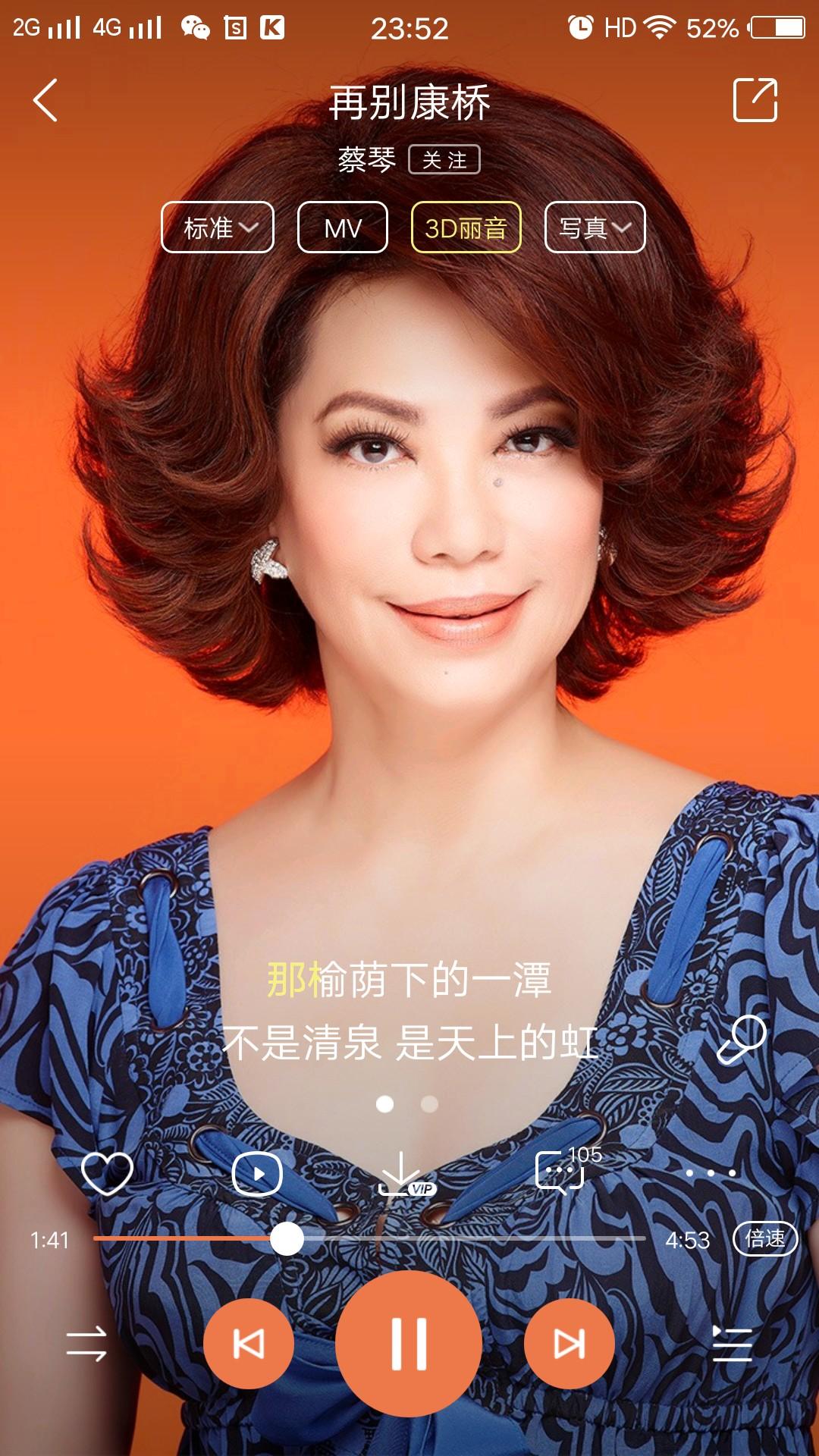Skip to the previous track
Screen dimensions: 819x1456
click(x=249, y=1344)
